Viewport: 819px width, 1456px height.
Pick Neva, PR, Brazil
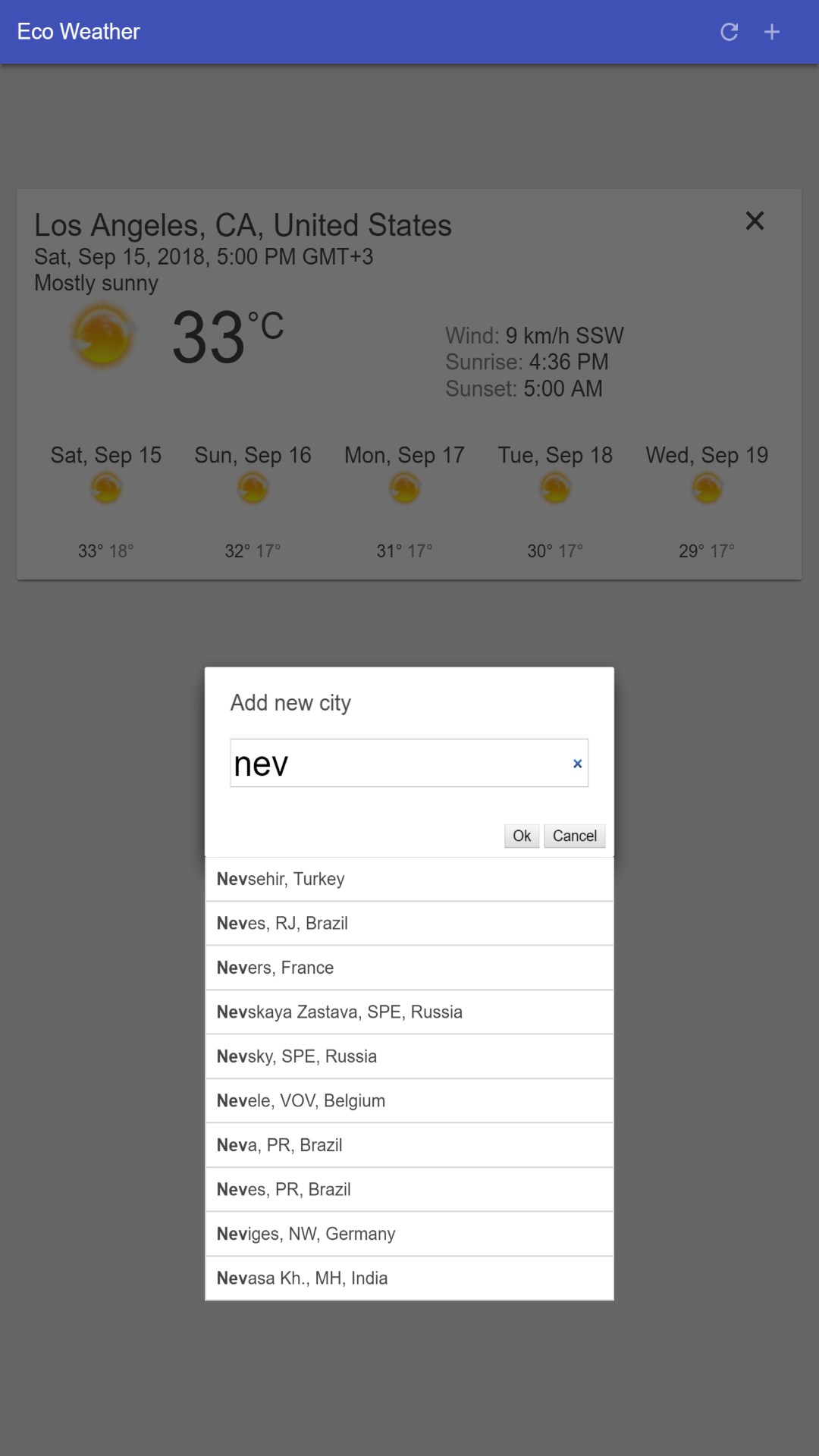coord(409,1145)
